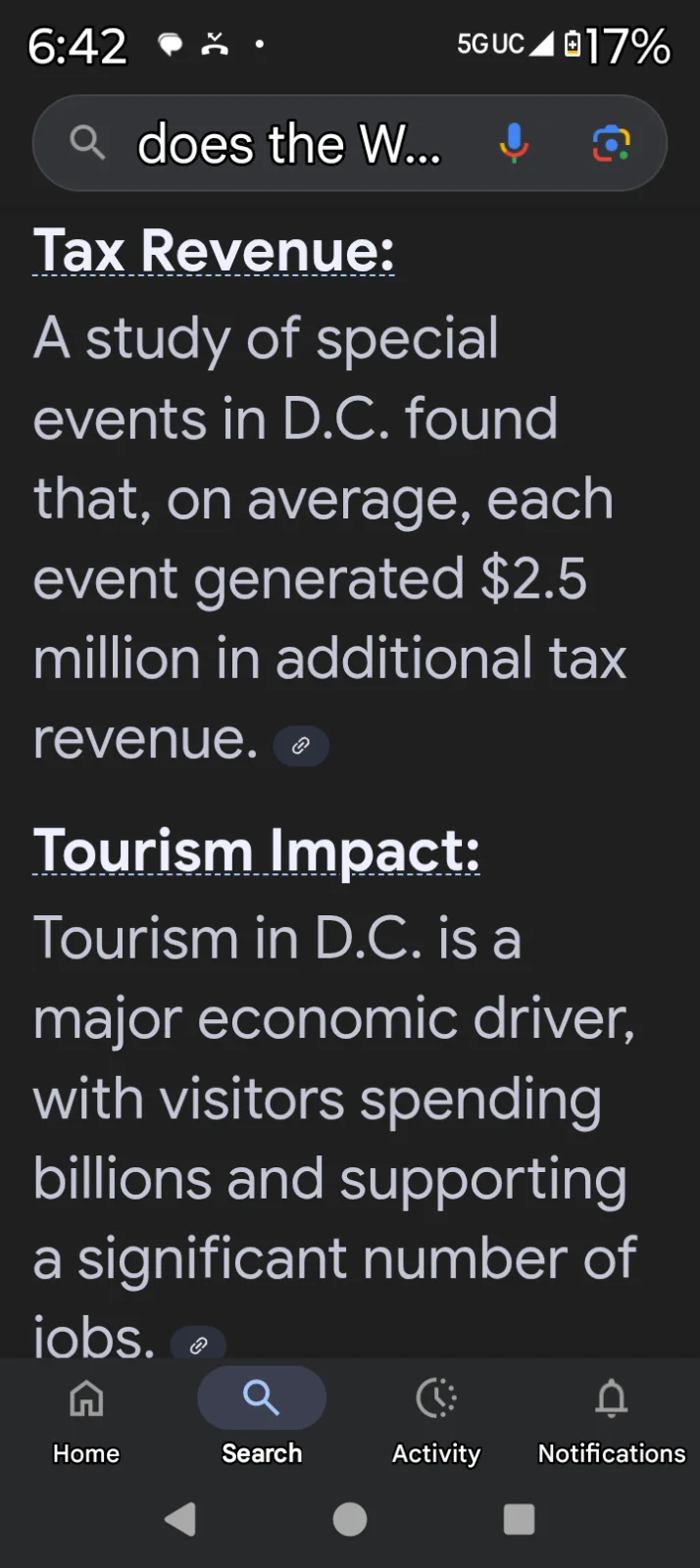The image size is (700, 1568).
Task: Open the Notifications tab
Action: click(x=612, y=1417)
